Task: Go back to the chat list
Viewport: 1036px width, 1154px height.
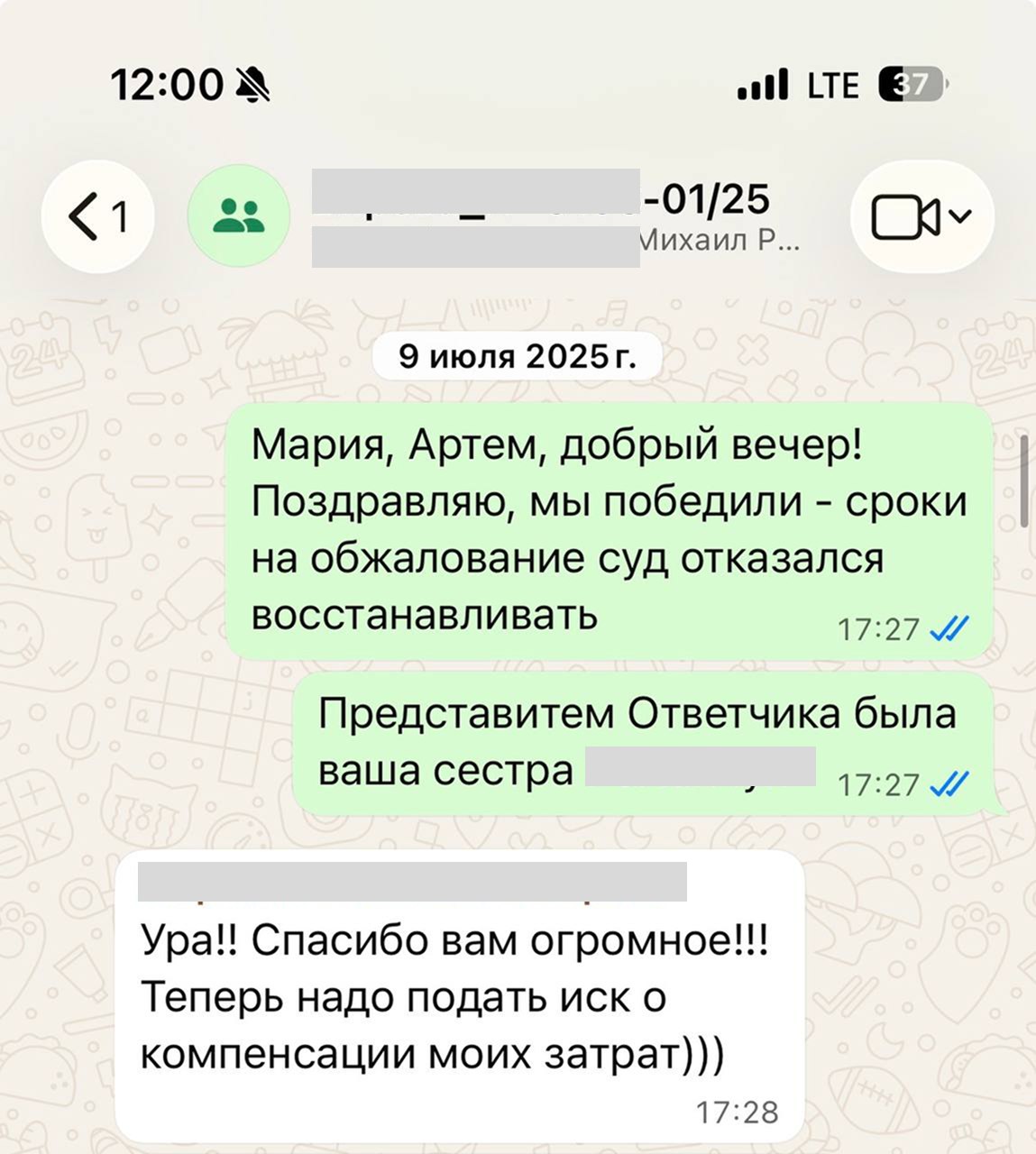Action: (97, 217)
